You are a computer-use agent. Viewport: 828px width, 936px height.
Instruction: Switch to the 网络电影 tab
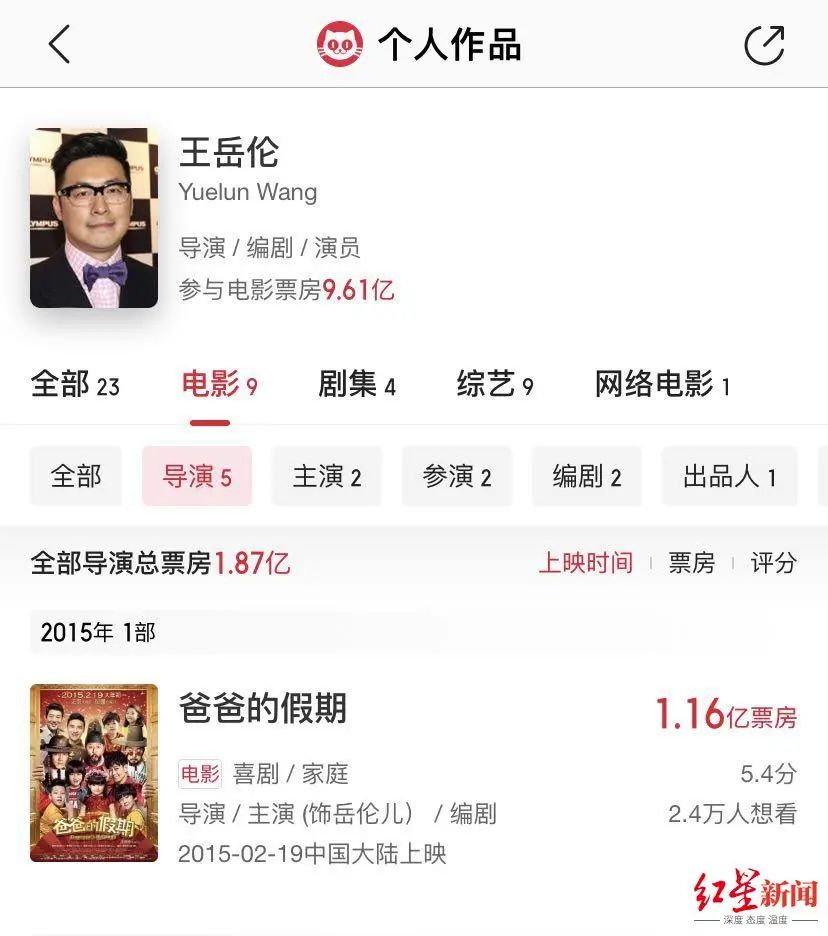pos(662,385)
